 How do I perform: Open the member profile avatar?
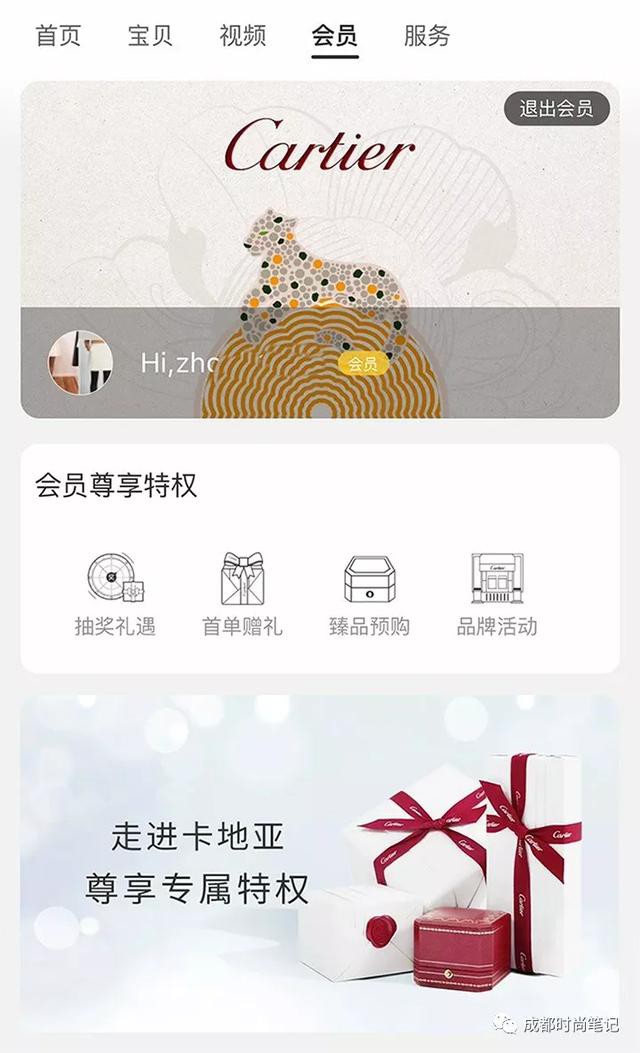click(x=80, y=362)
